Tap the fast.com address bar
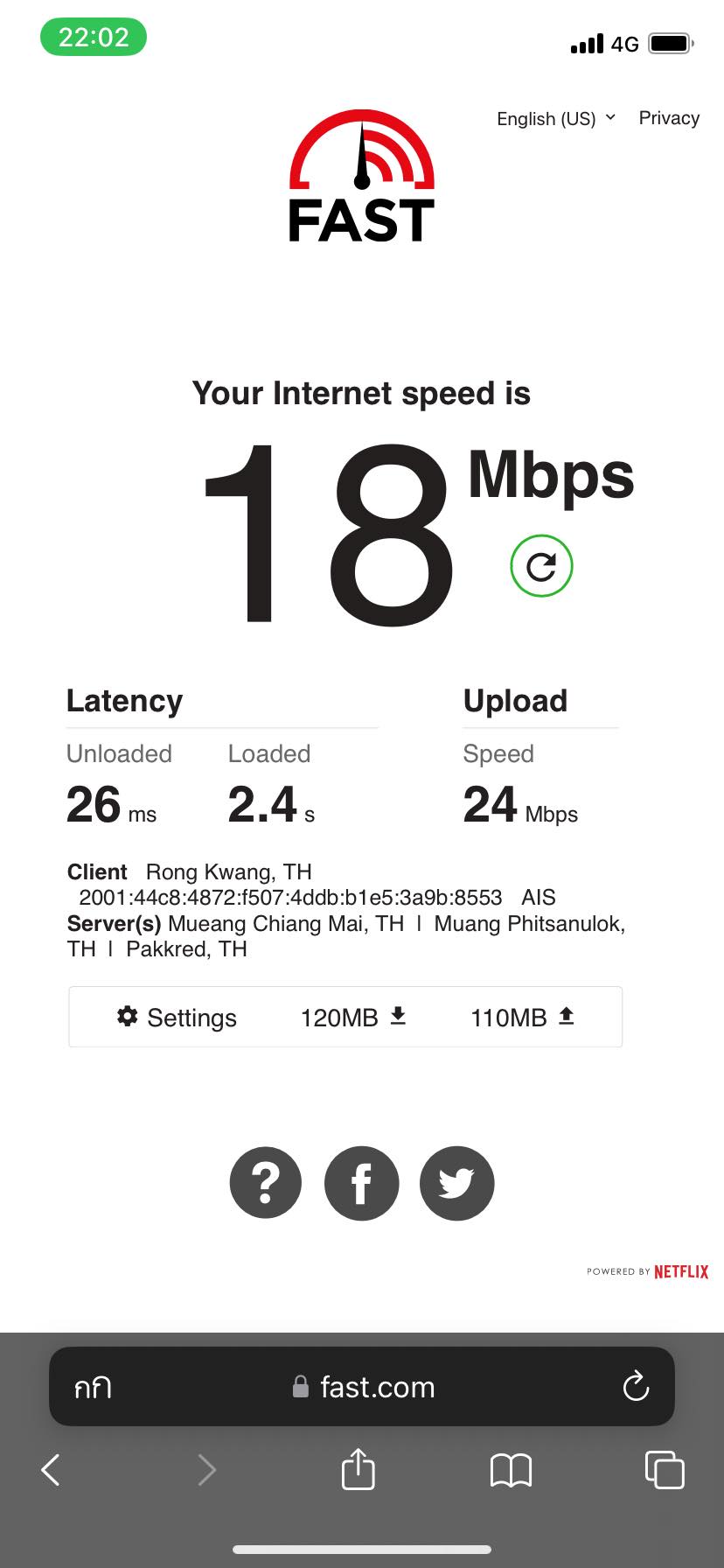724x1568 pixels. [x=362, y=1386]
